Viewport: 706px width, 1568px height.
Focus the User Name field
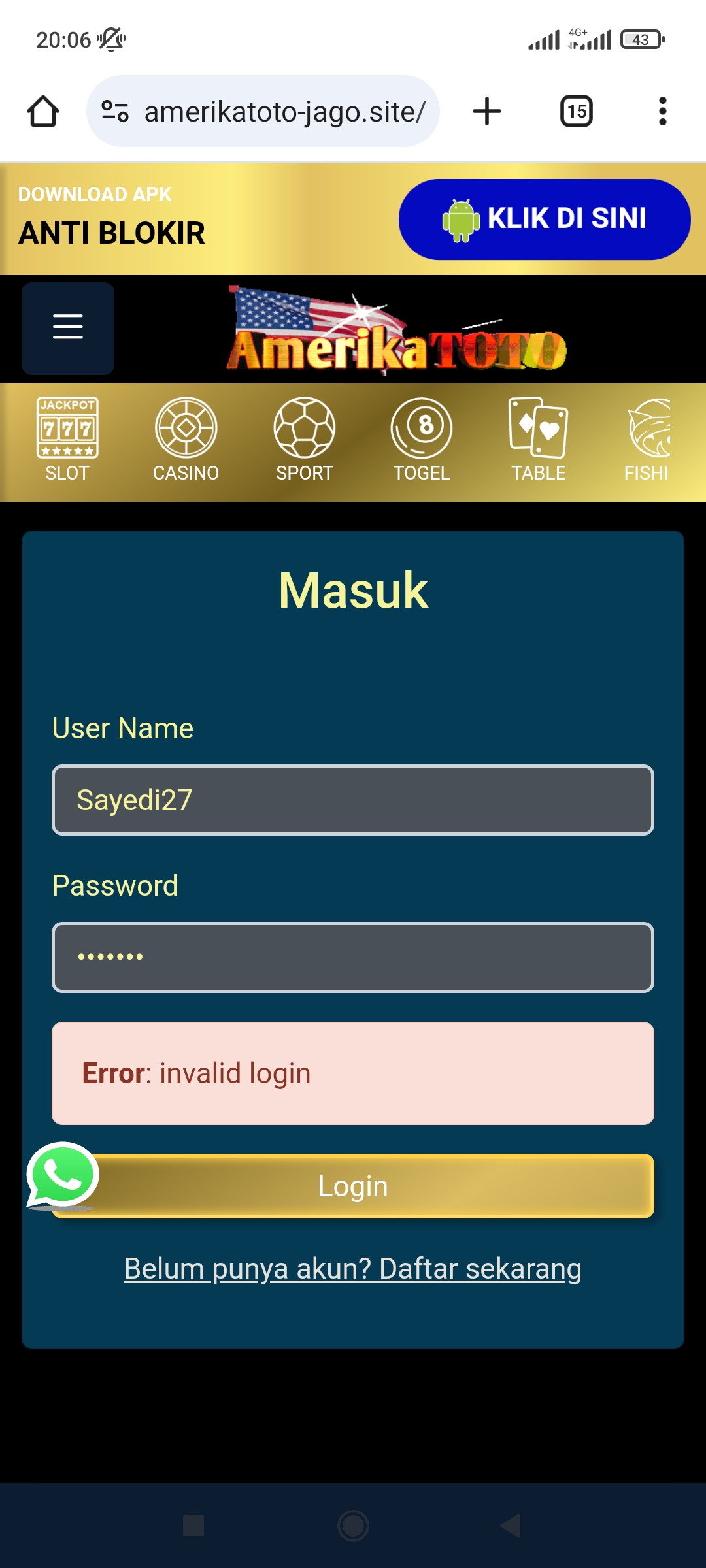click(x=353, y=800)
